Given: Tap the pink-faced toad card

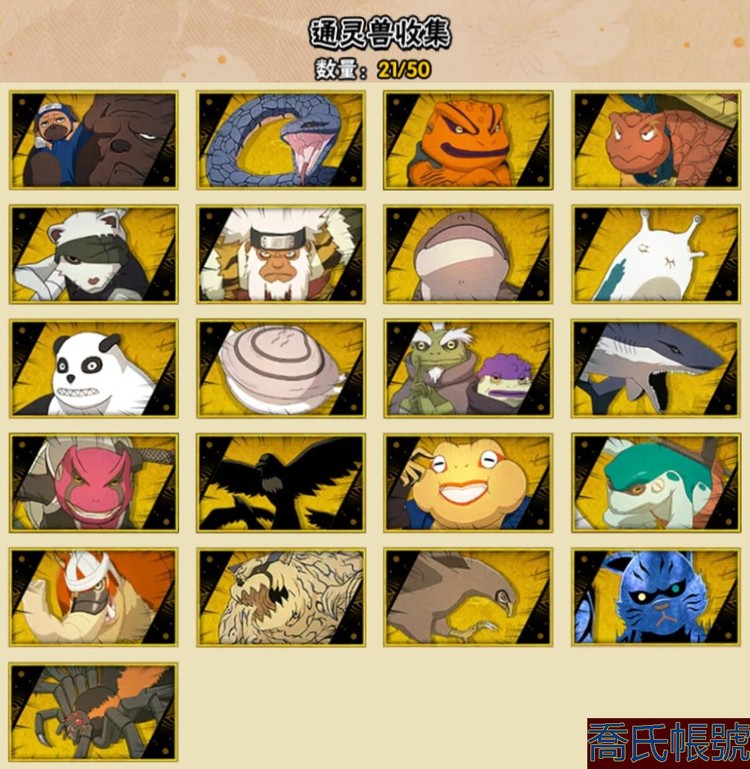Looking at the screenshot, I should (x=94, y=483).
